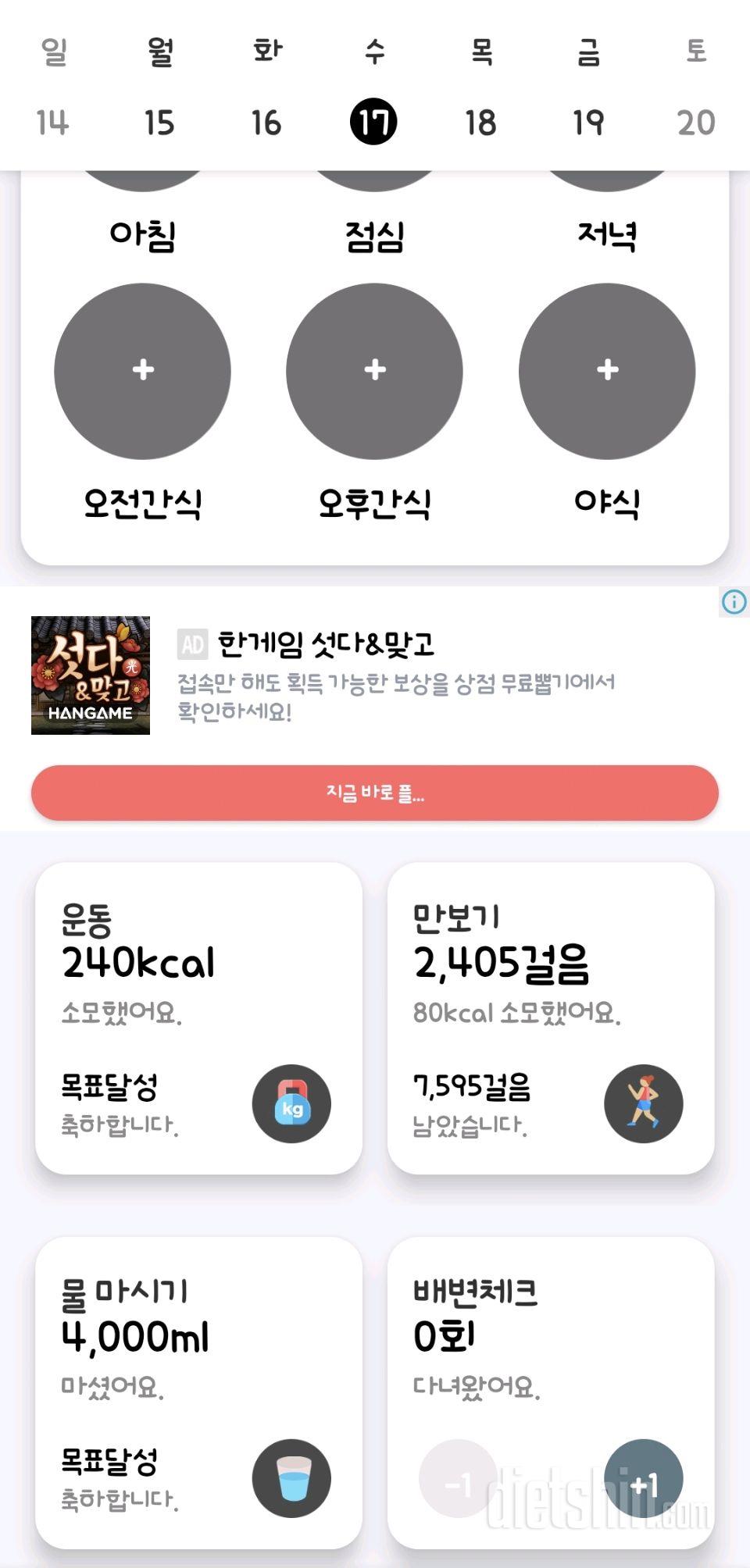The width and height of the screenshot is (750, 1568).
Task: Open the ad info icon
Action: (x=734, y=602)
